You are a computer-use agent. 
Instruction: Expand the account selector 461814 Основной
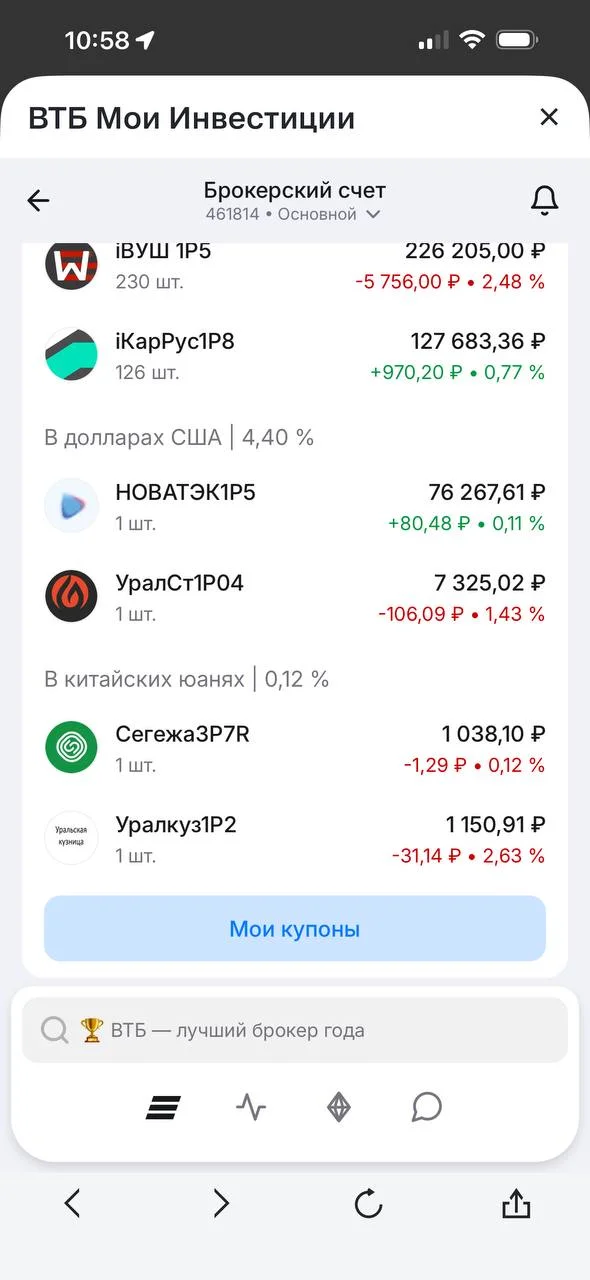294,214
